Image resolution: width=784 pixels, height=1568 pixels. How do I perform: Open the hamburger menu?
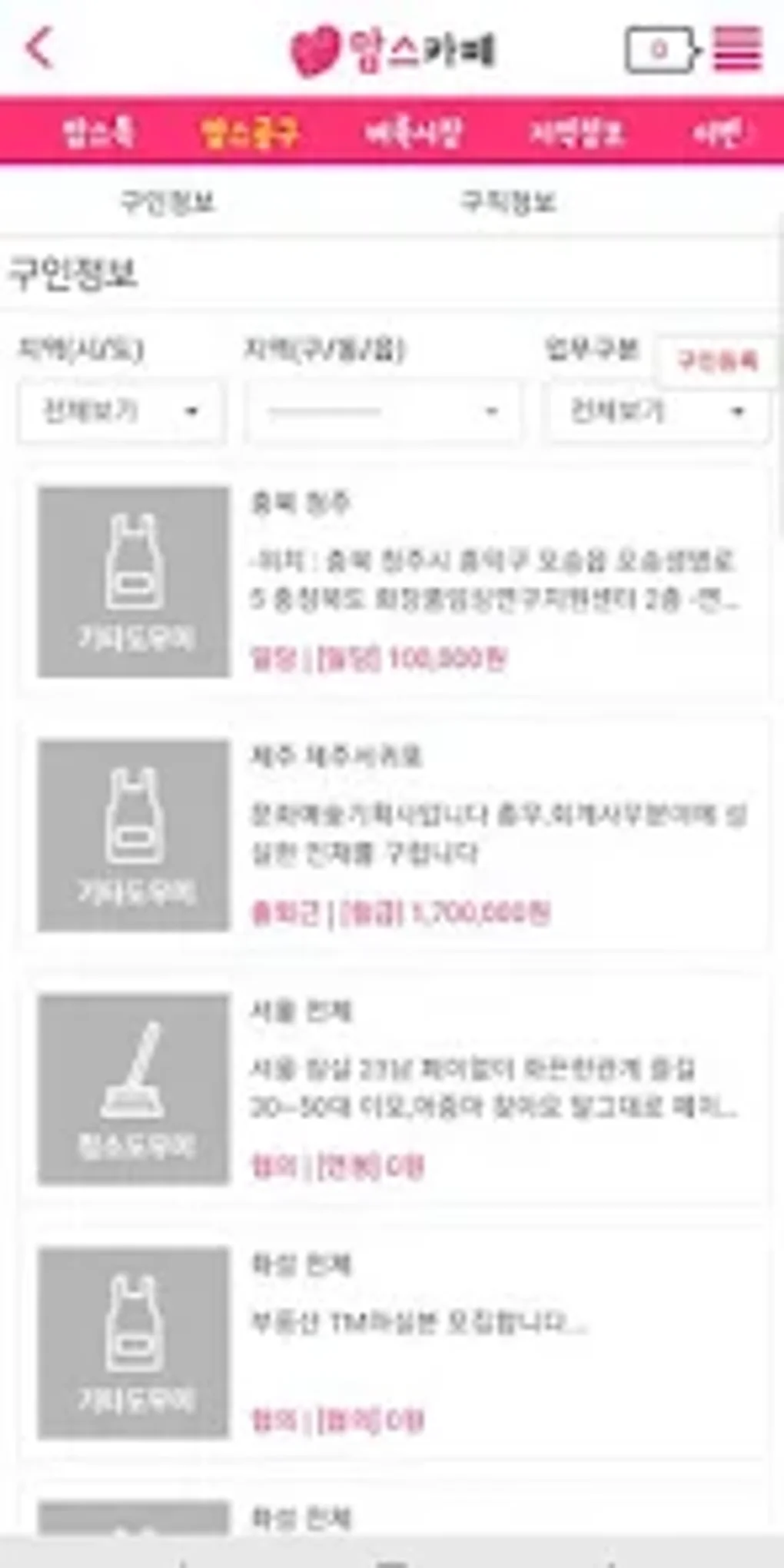[737, 49]
